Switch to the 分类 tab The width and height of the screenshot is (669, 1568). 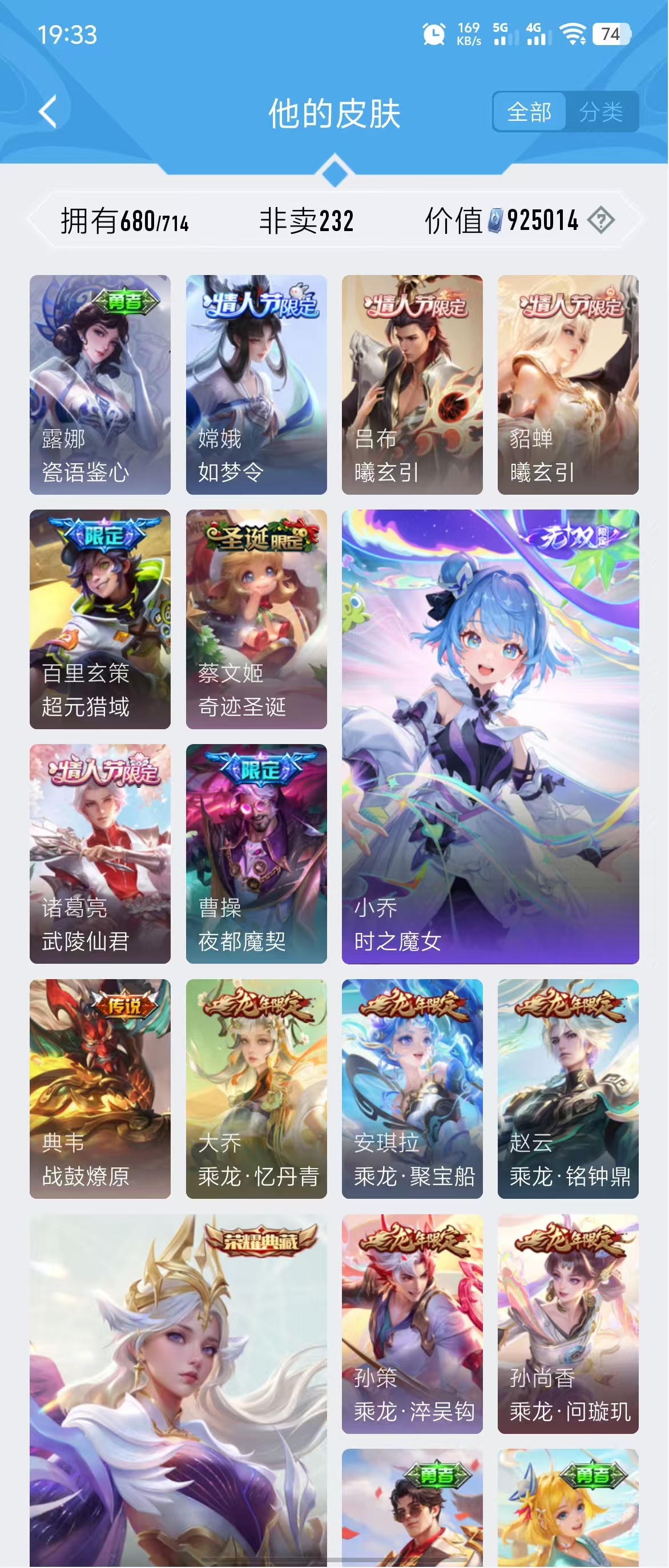click(x=601, y=112)
